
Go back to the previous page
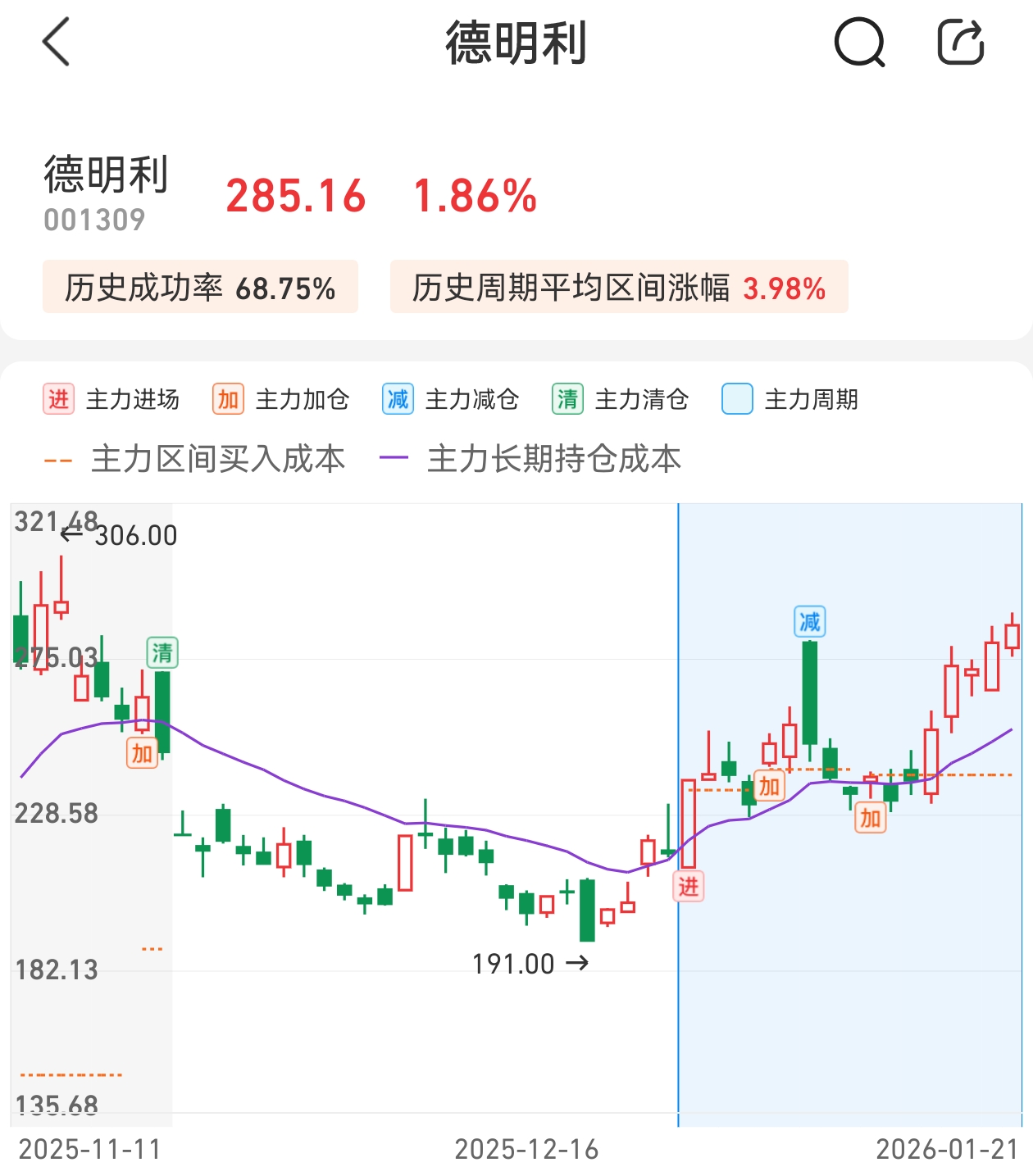(x=56, y=43)
